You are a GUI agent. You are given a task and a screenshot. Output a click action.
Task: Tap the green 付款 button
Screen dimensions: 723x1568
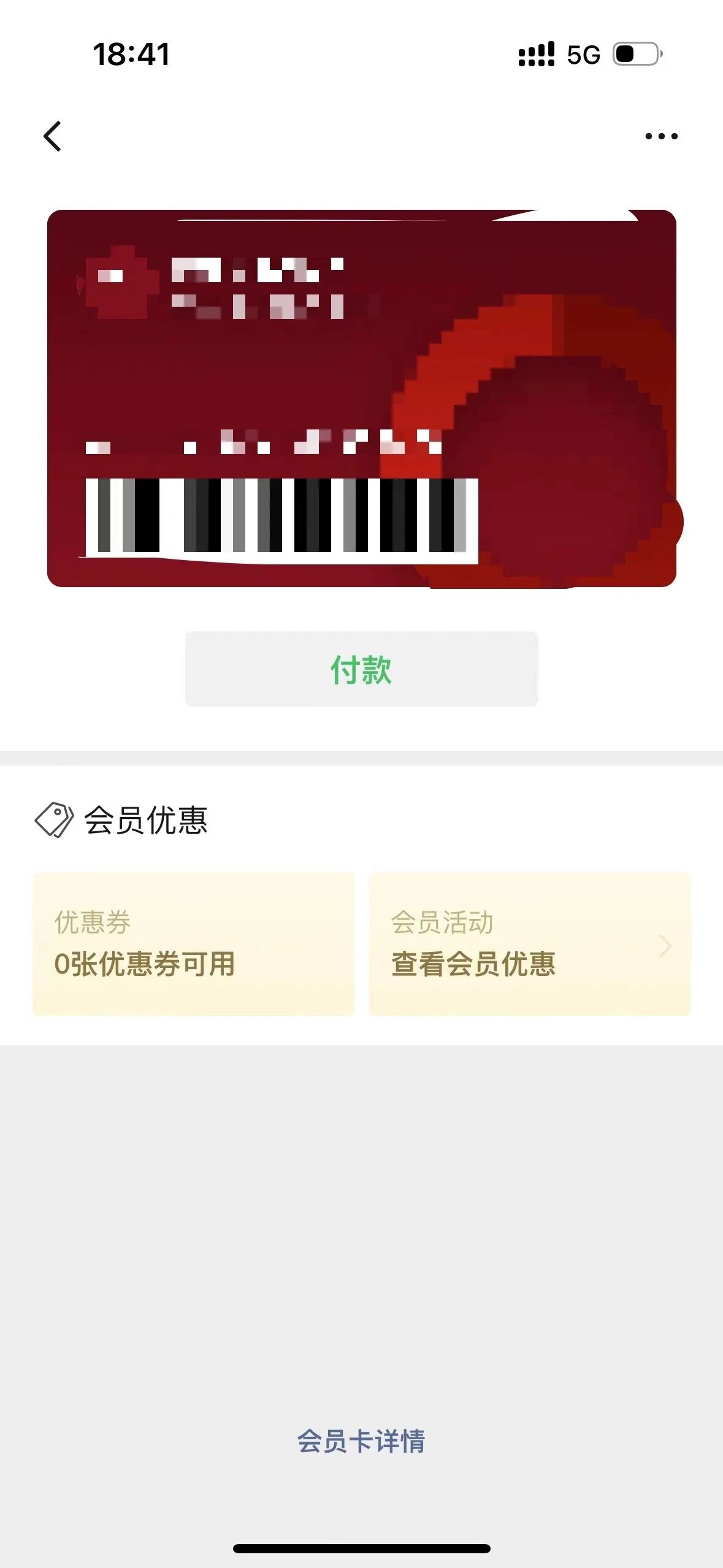361,669
